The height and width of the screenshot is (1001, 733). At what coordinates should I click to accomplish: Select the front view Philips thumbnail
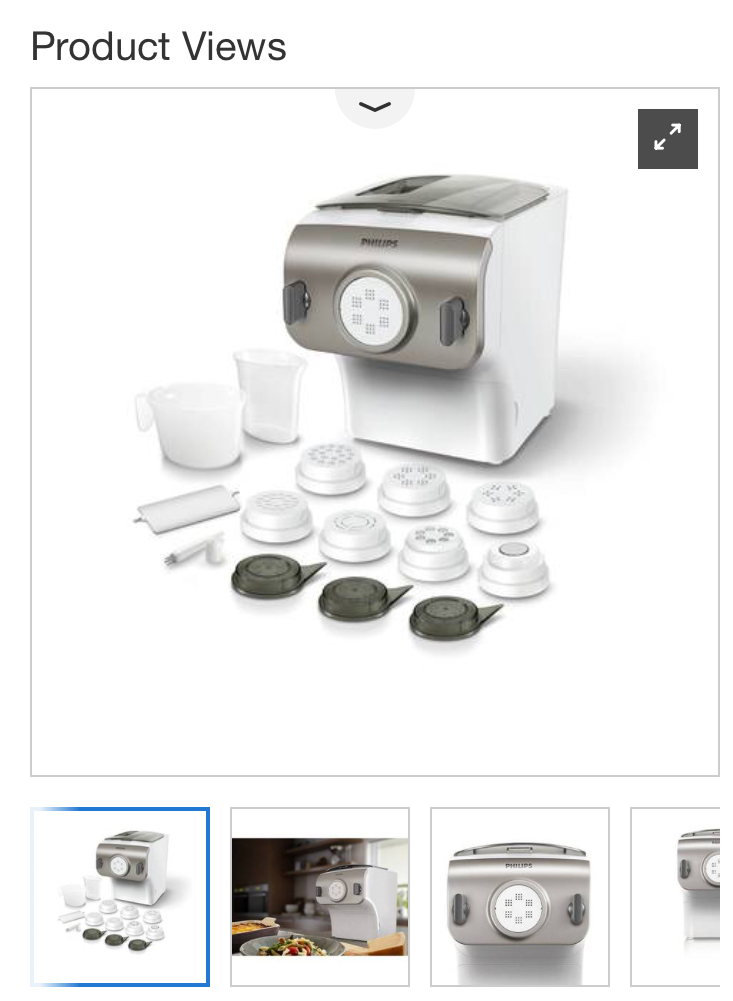pos(519,897)
